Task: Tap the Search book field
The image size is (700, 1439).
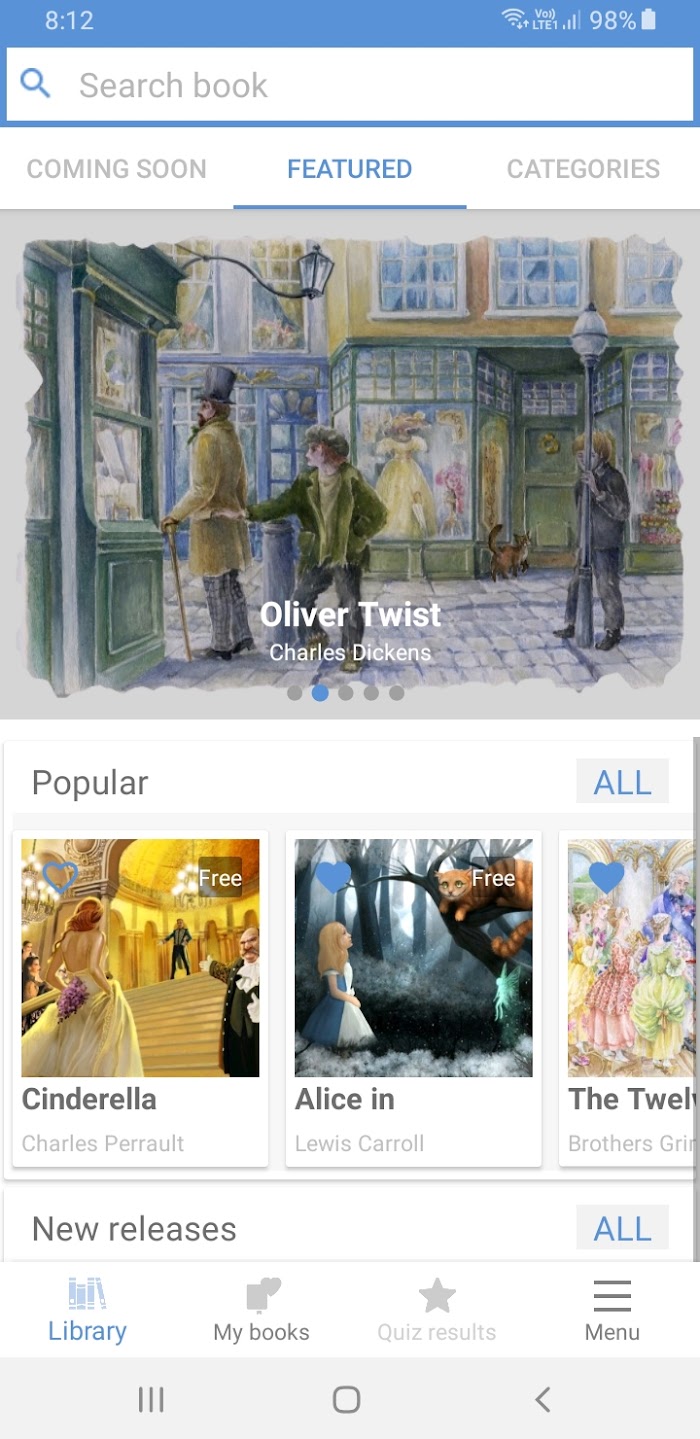Action: tap(350, 85)
